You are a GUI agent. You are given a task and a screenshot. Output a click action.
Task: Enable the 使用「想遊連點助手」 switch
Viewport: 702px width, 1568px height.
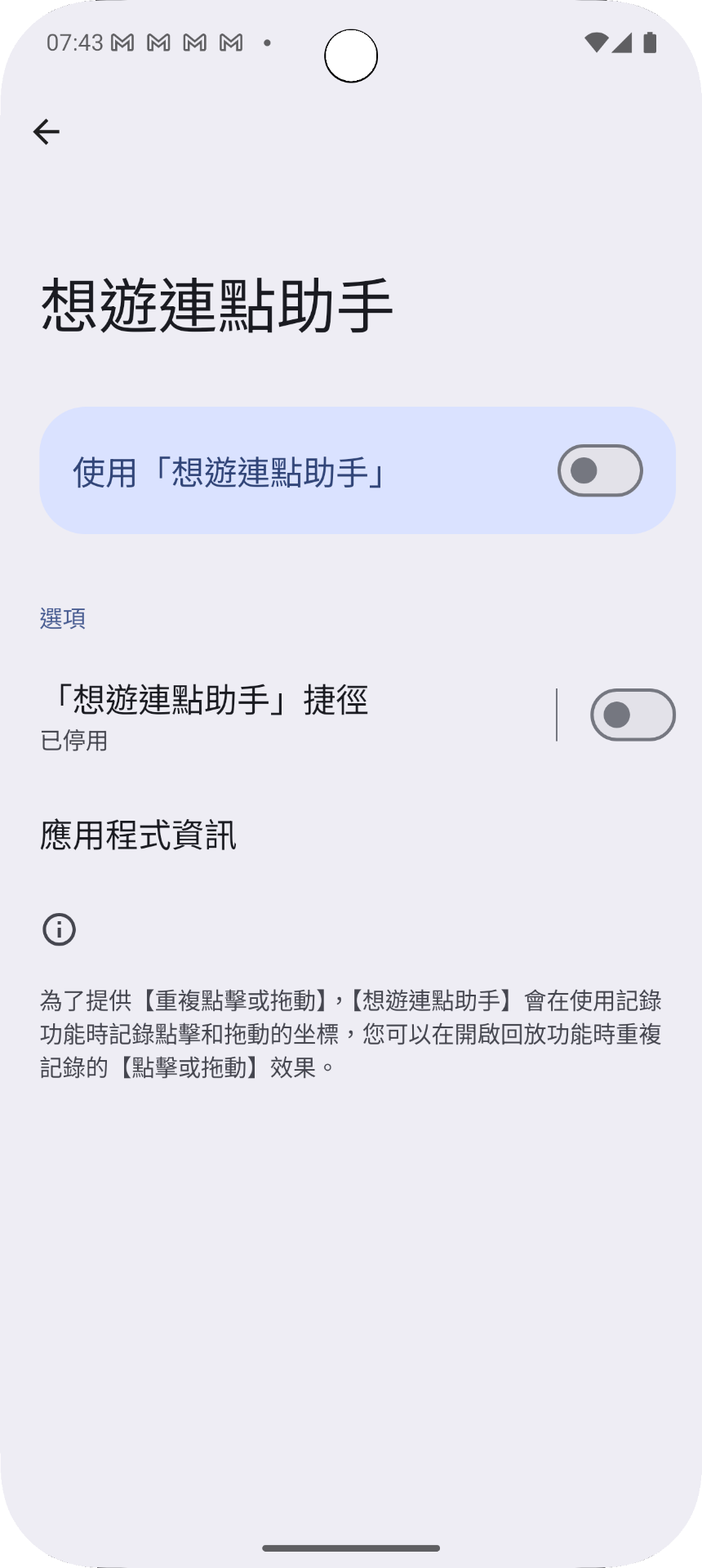coord(599,470)
